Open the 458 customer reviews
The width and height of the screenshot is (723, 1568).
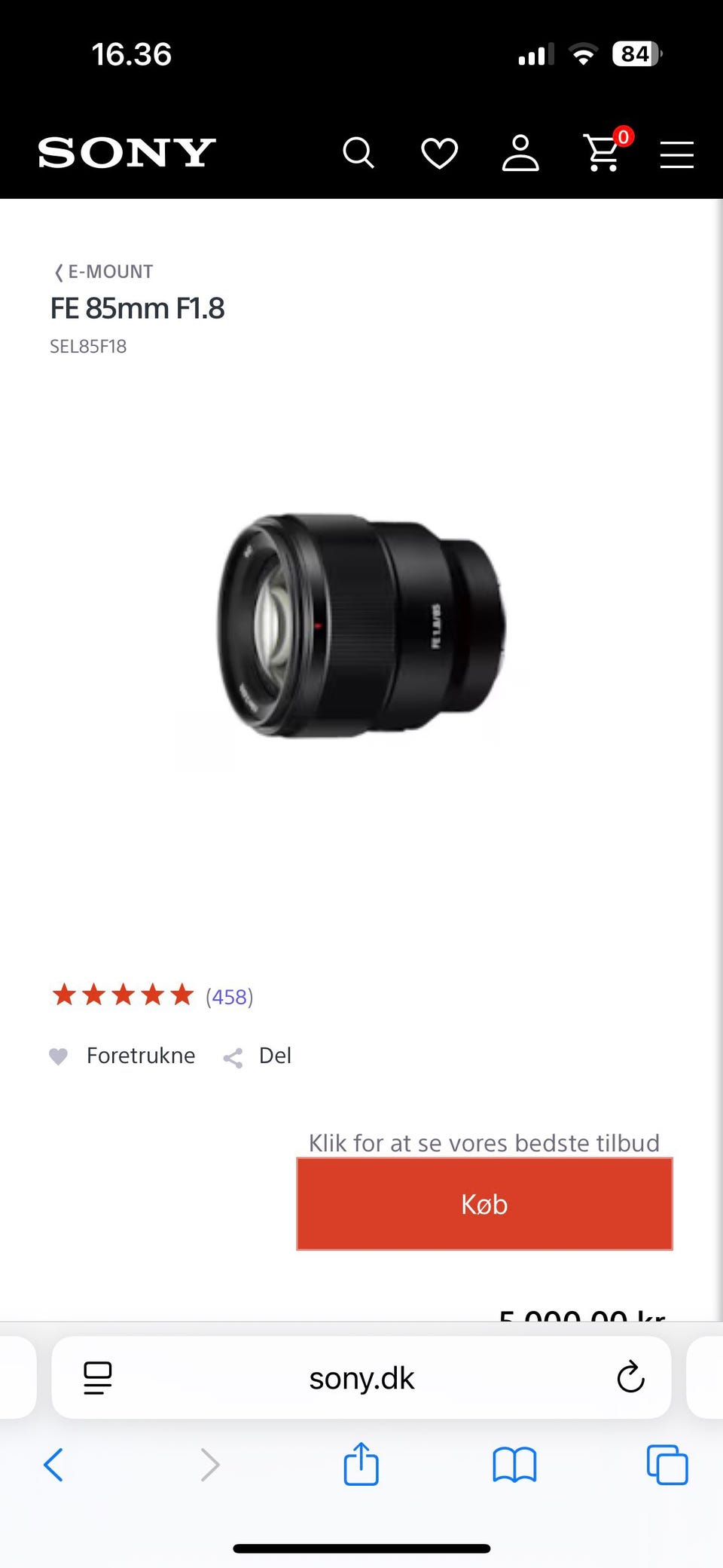[229, 997]
